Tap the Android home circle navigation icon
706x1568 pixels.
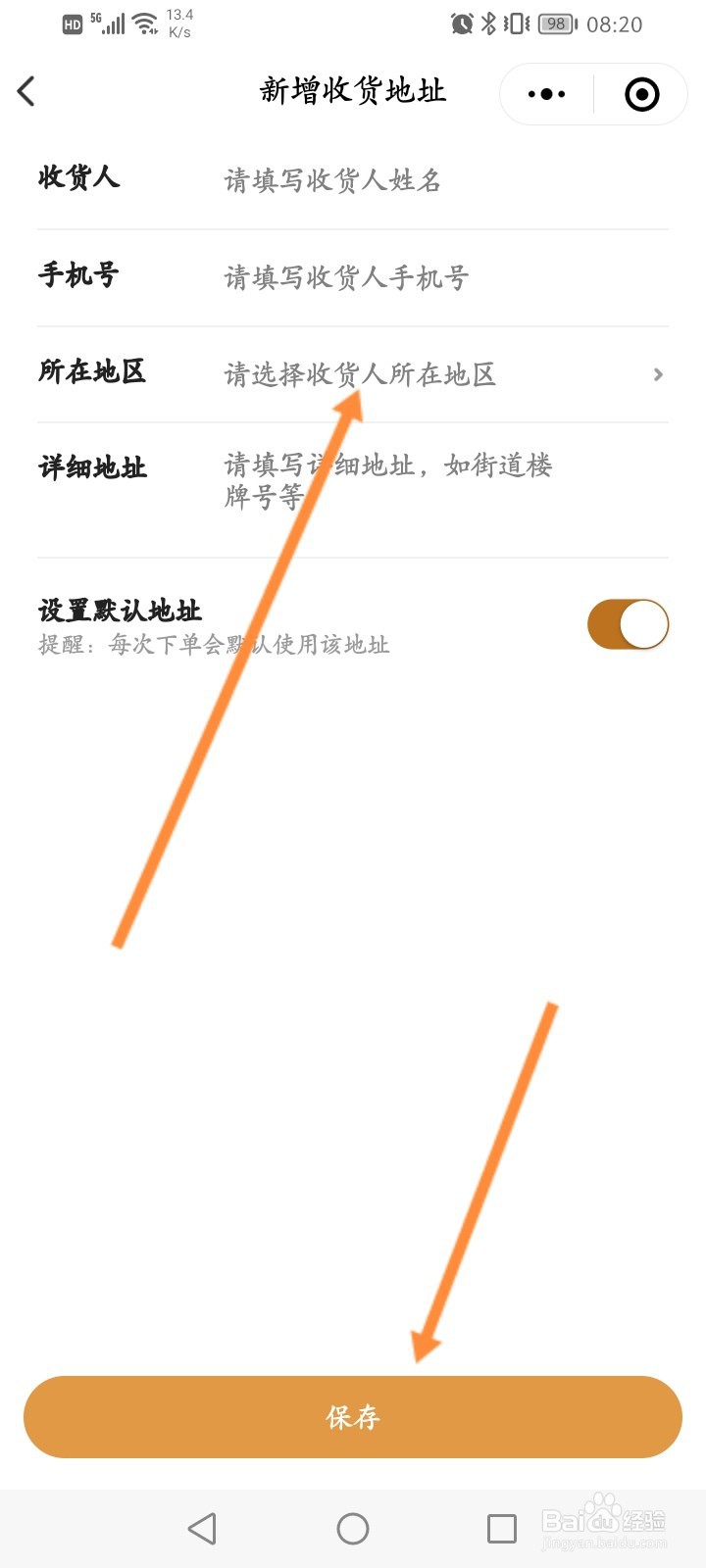pos(353,1527)
